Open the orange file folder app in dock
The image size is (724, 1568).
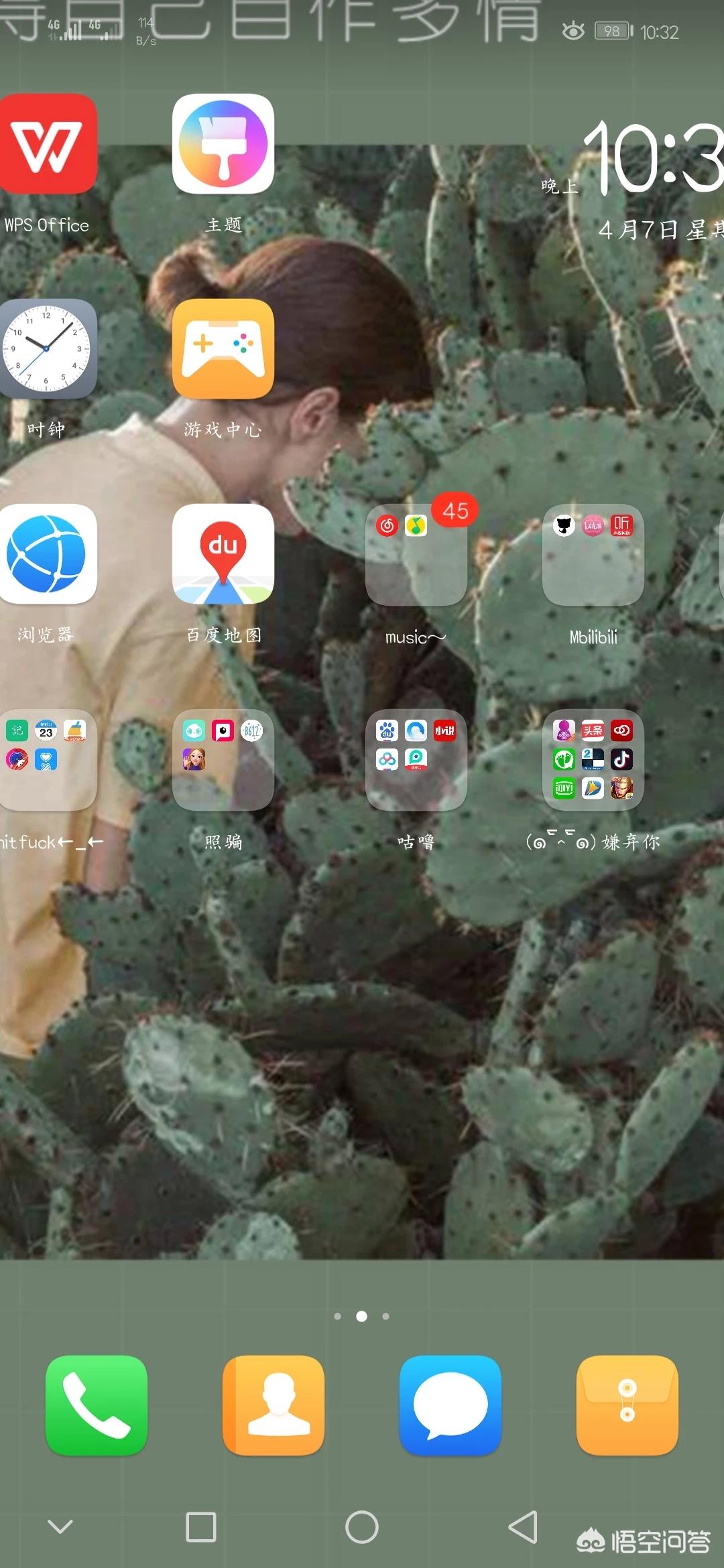(x=627, y=1406)
